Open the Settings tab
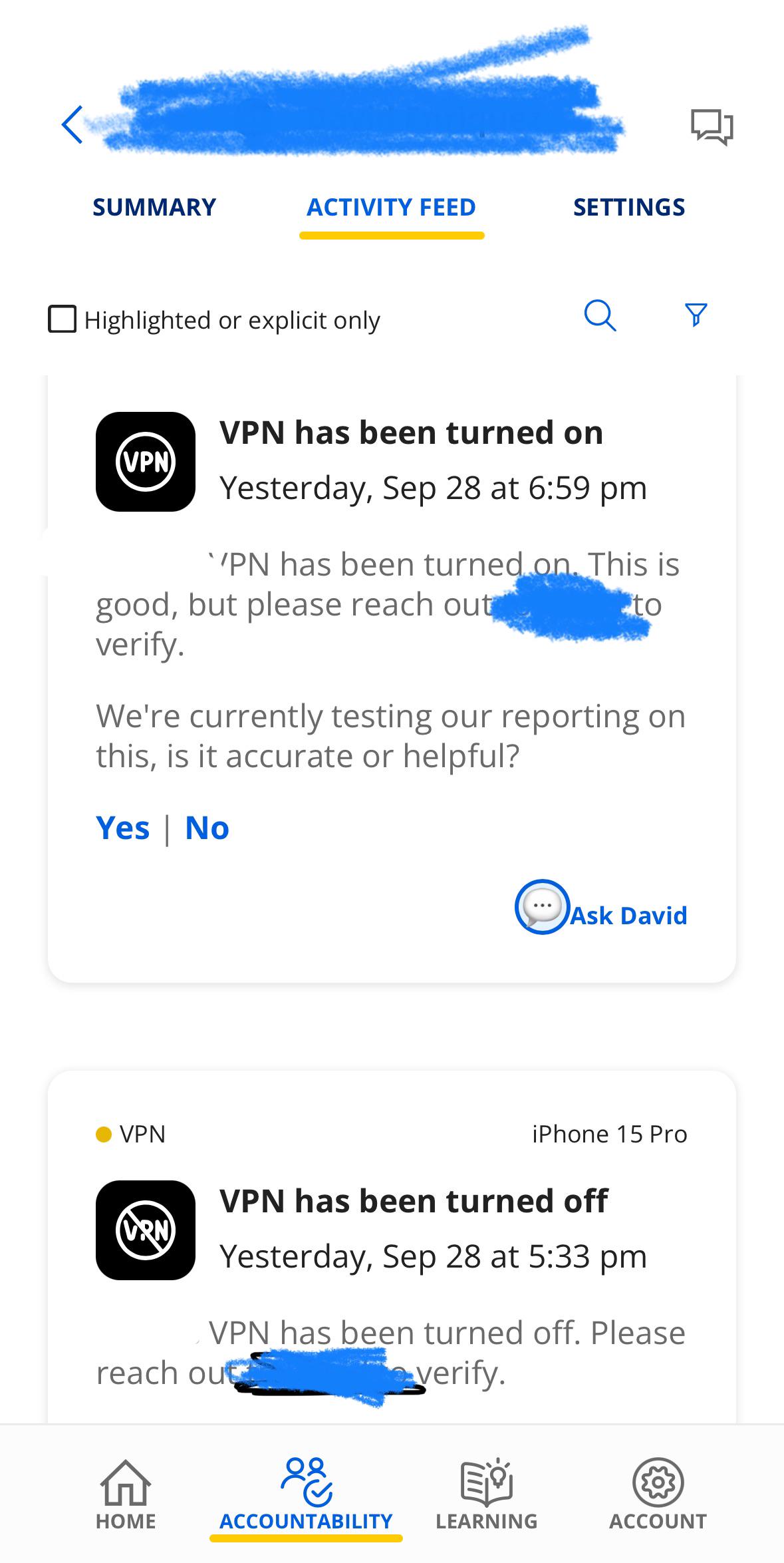This screenshot has height=1563, width=784. (x=628, y=208)
